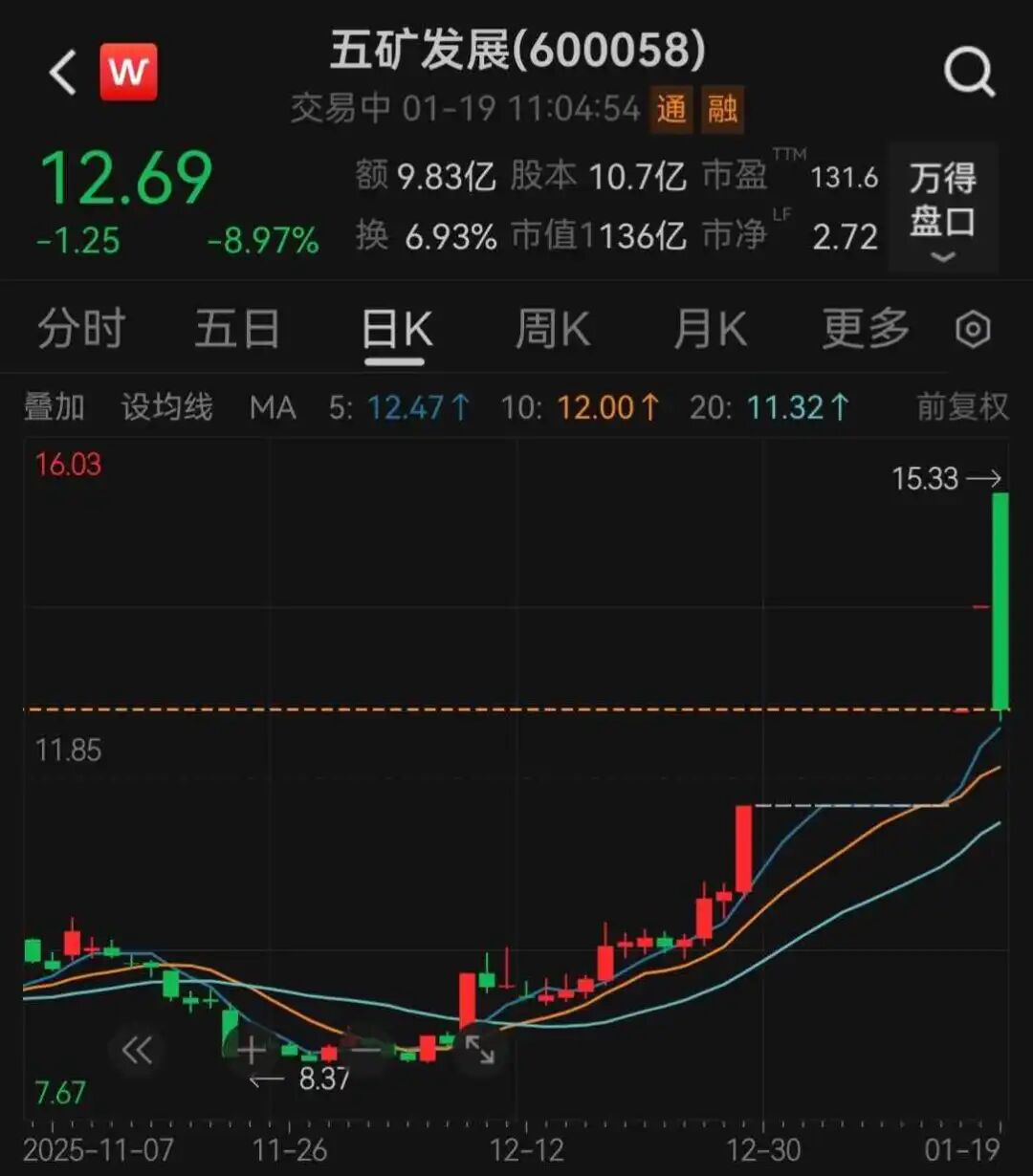This screenshot has height=1176, width=1033.
Task: Shift the chart left with double arrows
Action: [137, 1050]
